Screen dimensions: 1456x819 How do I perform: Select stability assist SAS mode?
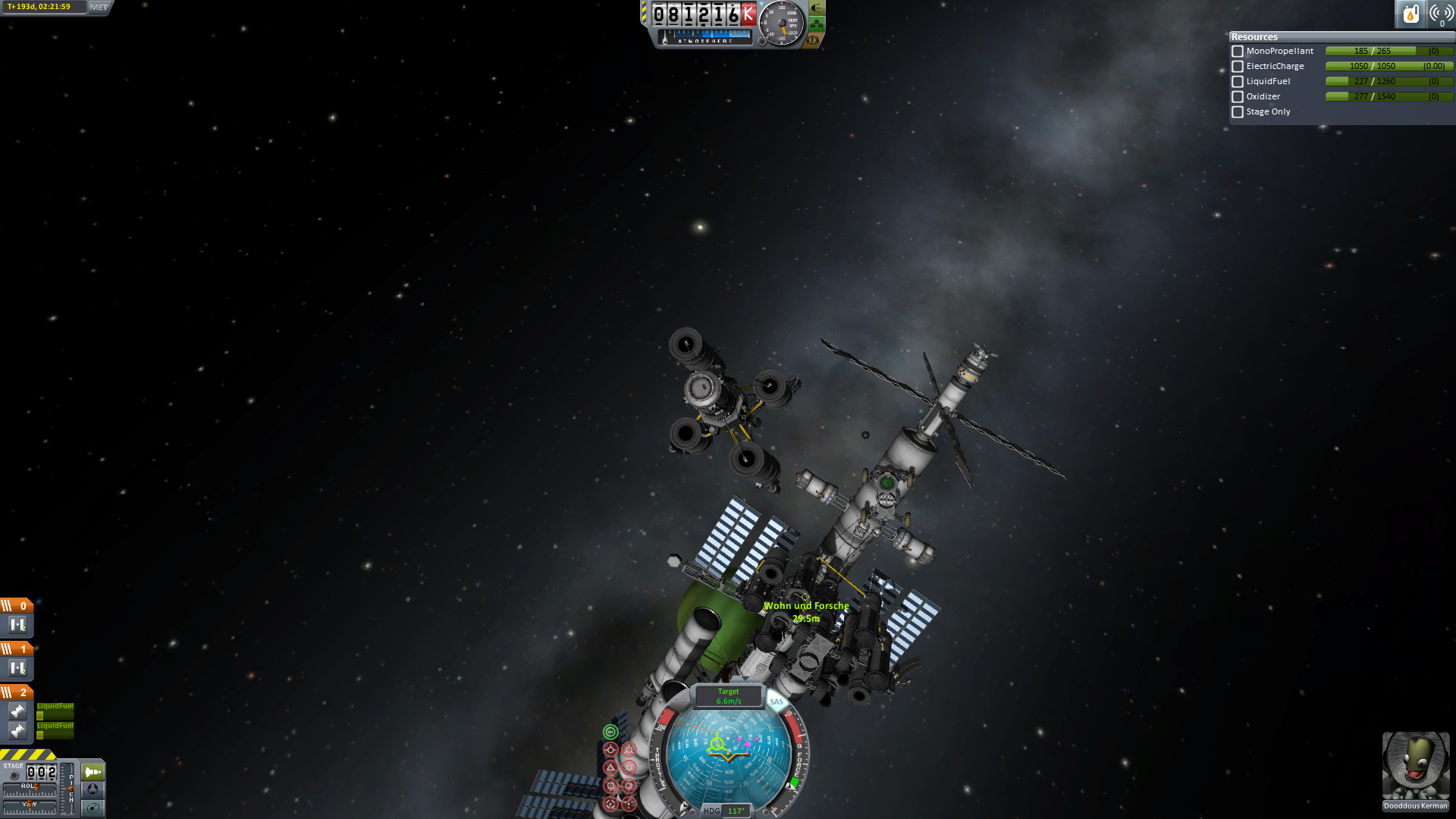[610, 732]
